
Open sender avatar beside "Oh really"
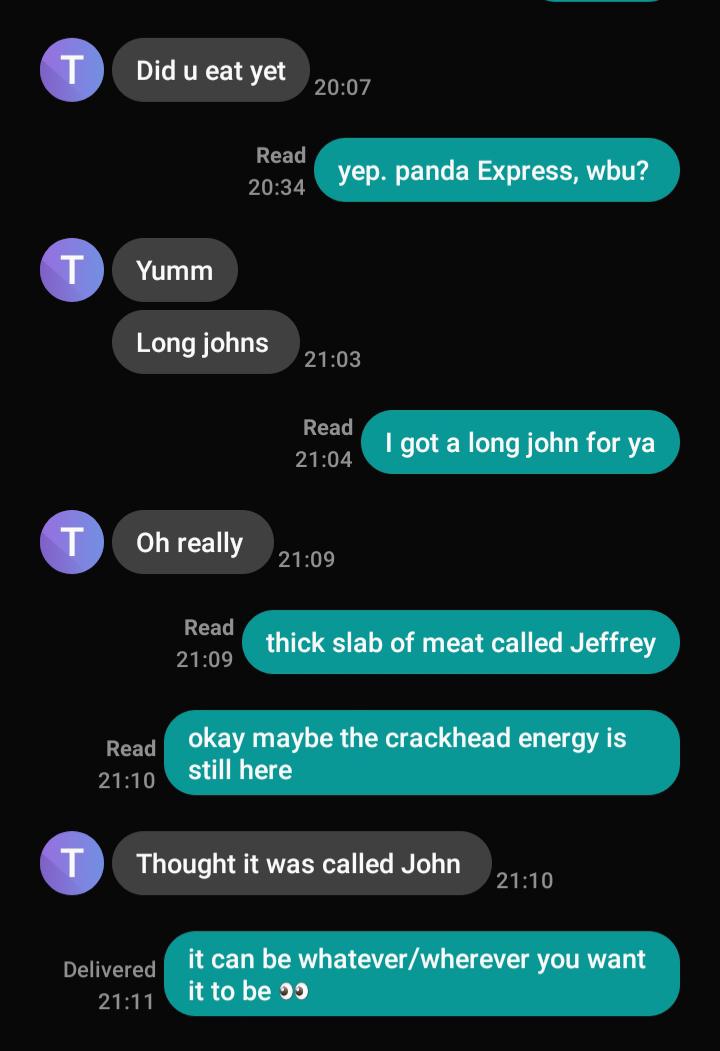click(x=72, y=542)
